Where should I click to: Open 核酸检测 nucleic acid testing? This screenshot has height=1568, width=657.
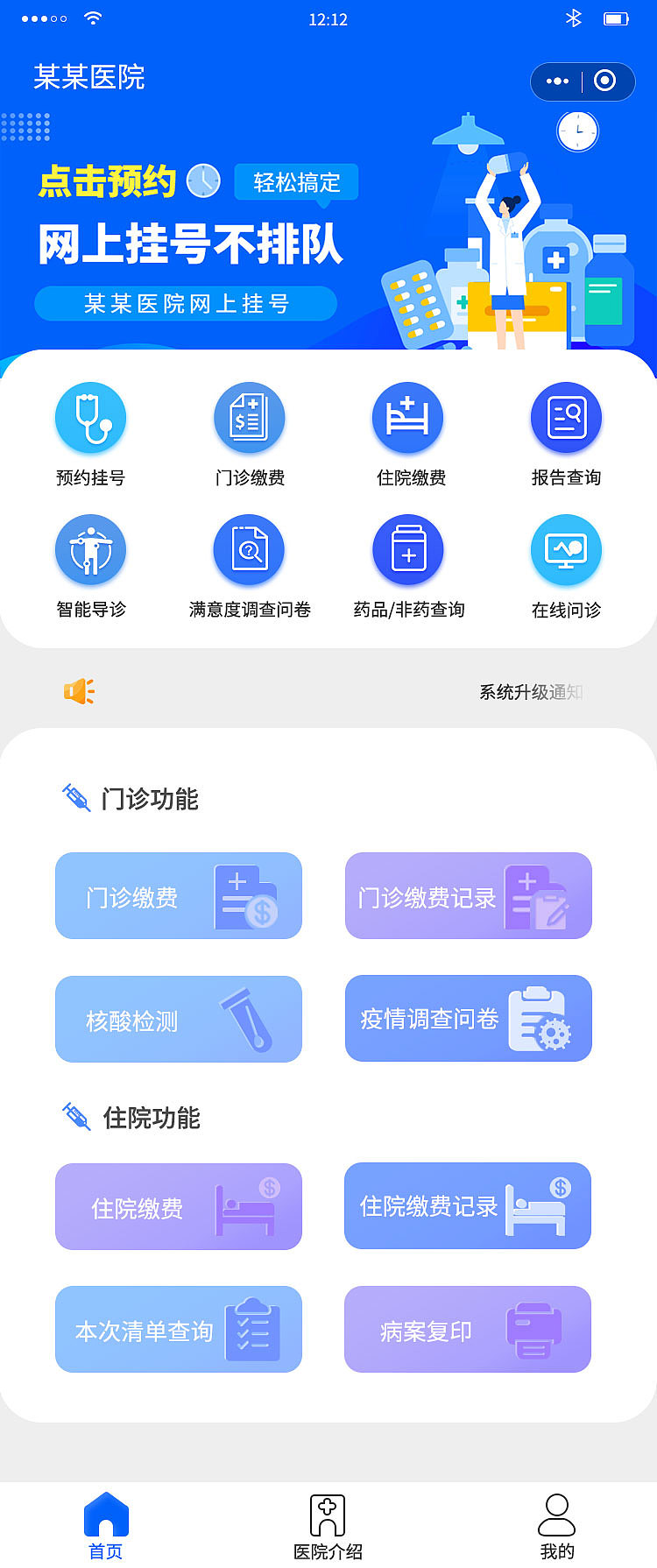[179, 1019]
